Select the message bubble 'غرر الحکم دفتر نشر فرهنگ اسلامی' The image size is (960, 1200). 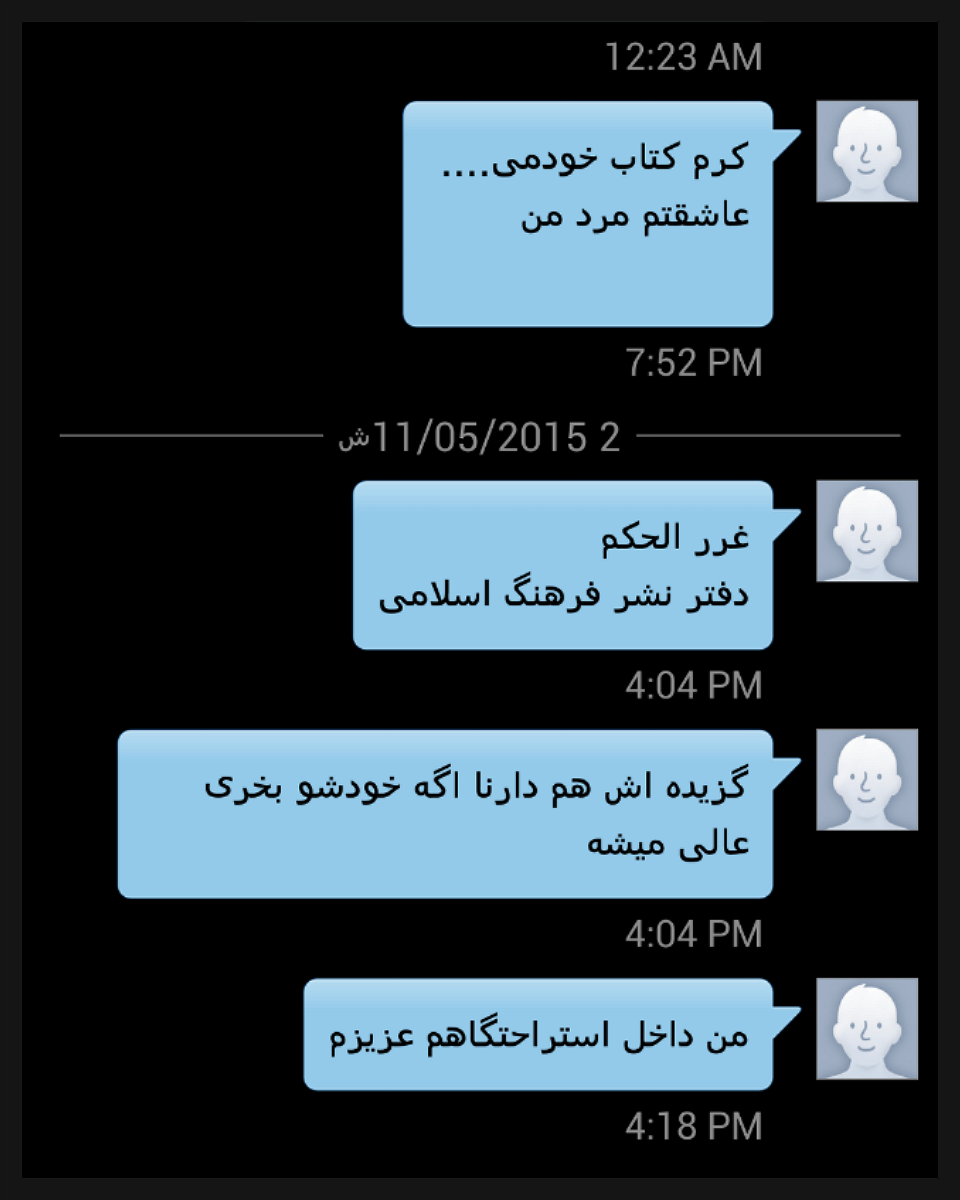[x=562, y=566]
